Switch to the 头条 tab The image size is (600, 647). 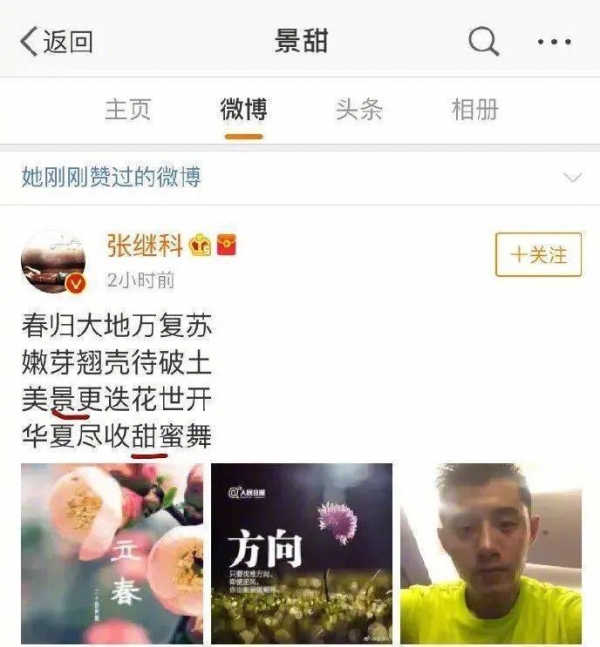(x=359, y=110)
